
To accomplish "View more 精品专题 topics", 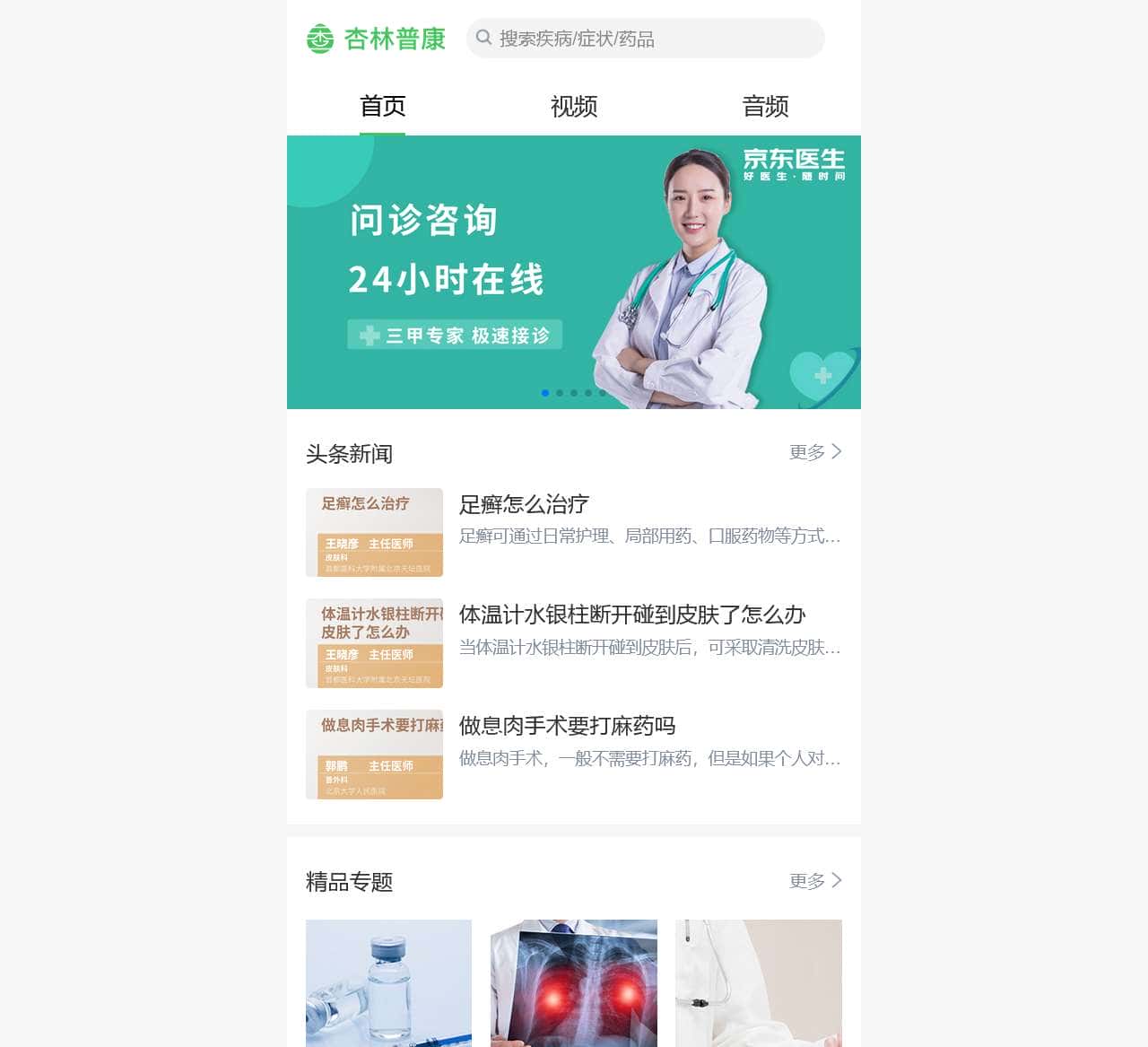I will click(x=814, y=881).
